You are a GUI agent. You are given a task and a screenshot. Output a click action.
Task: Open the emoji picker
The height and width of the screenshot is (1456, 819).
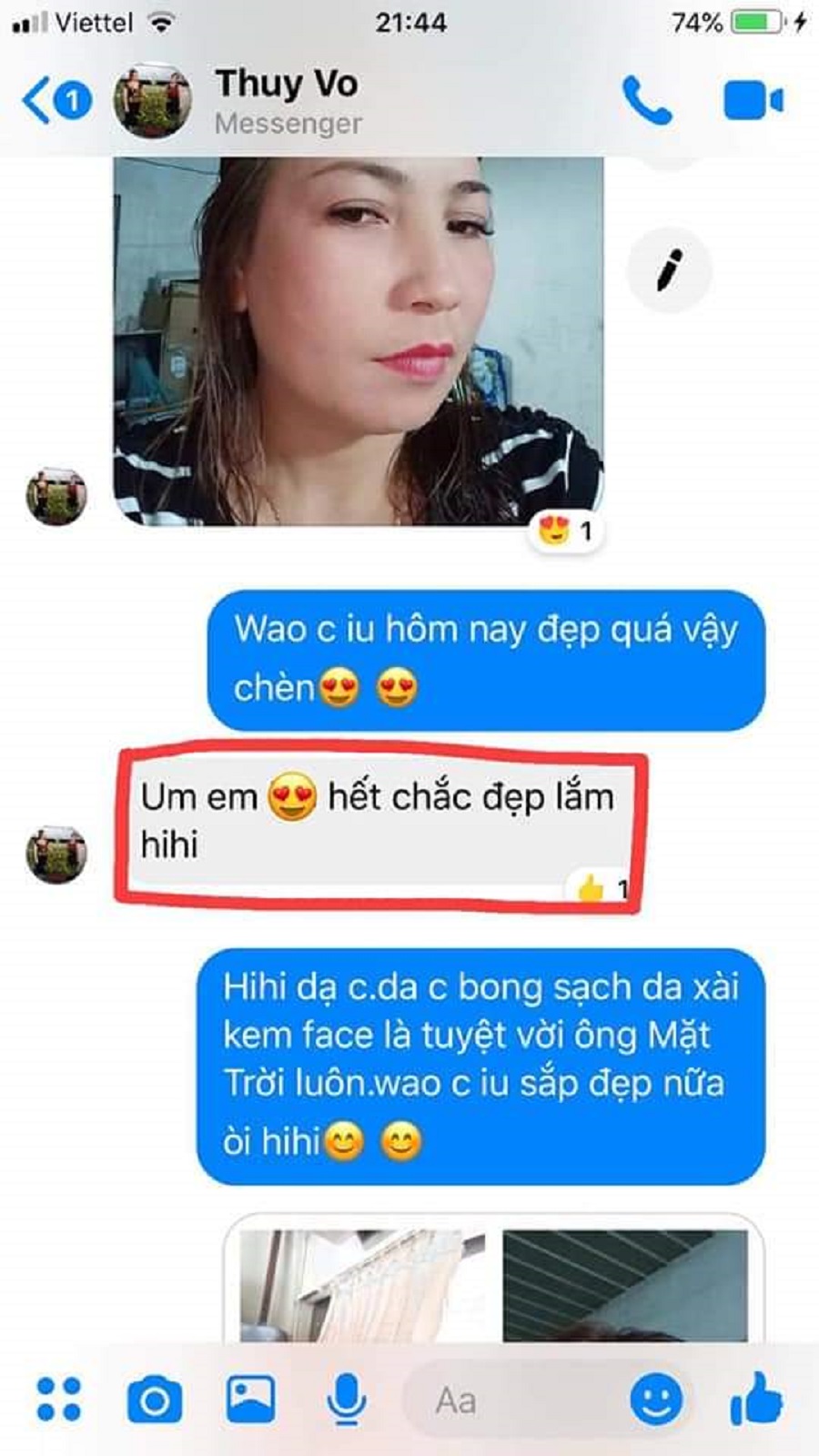click(x=656, y=1400)
